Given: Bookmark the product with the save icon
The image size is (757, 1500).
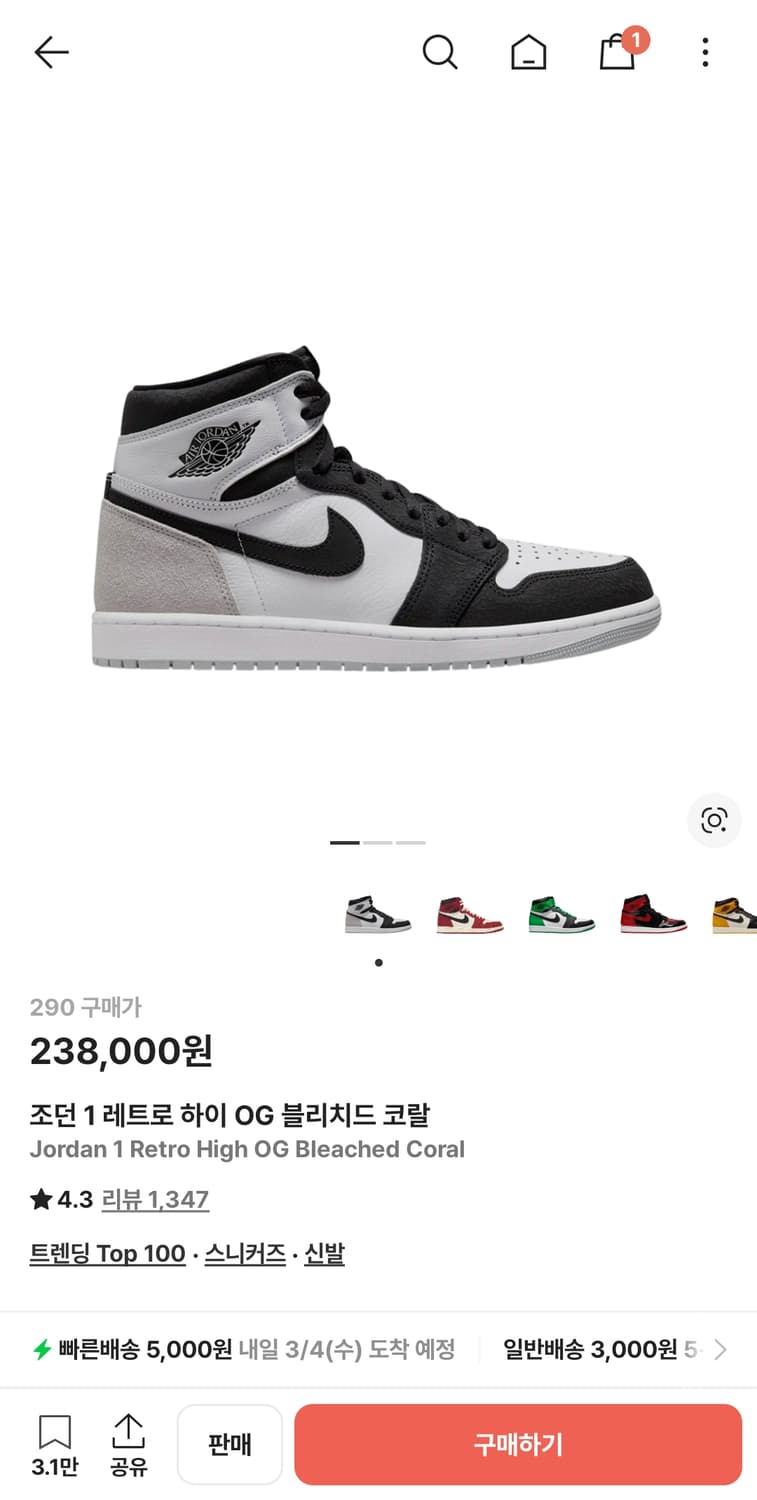Looking at the screenshot, I should coord(56,1433).
